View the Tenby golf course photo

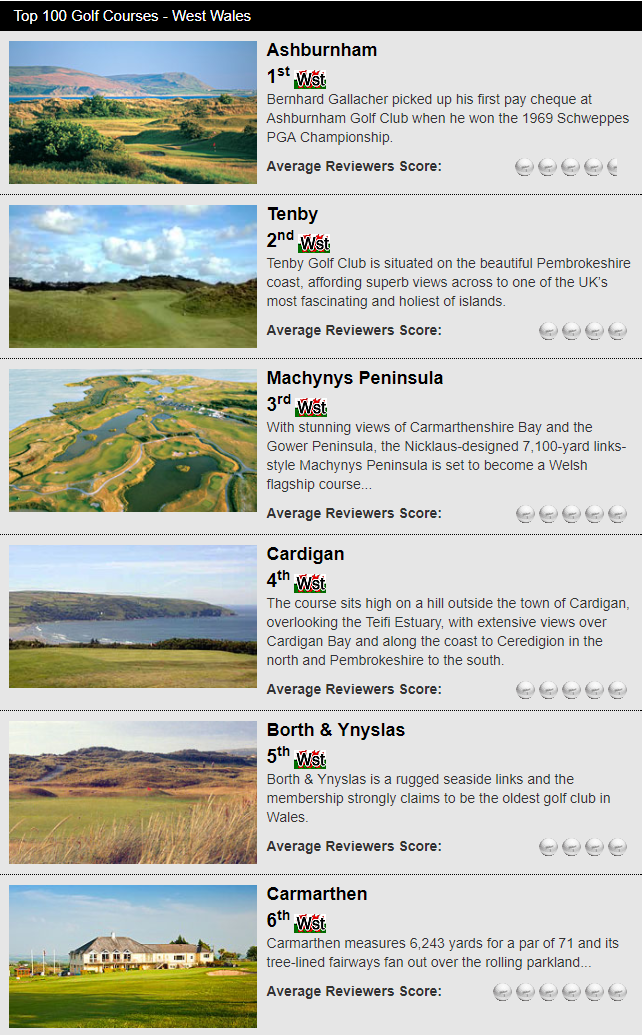click(133, 276)
